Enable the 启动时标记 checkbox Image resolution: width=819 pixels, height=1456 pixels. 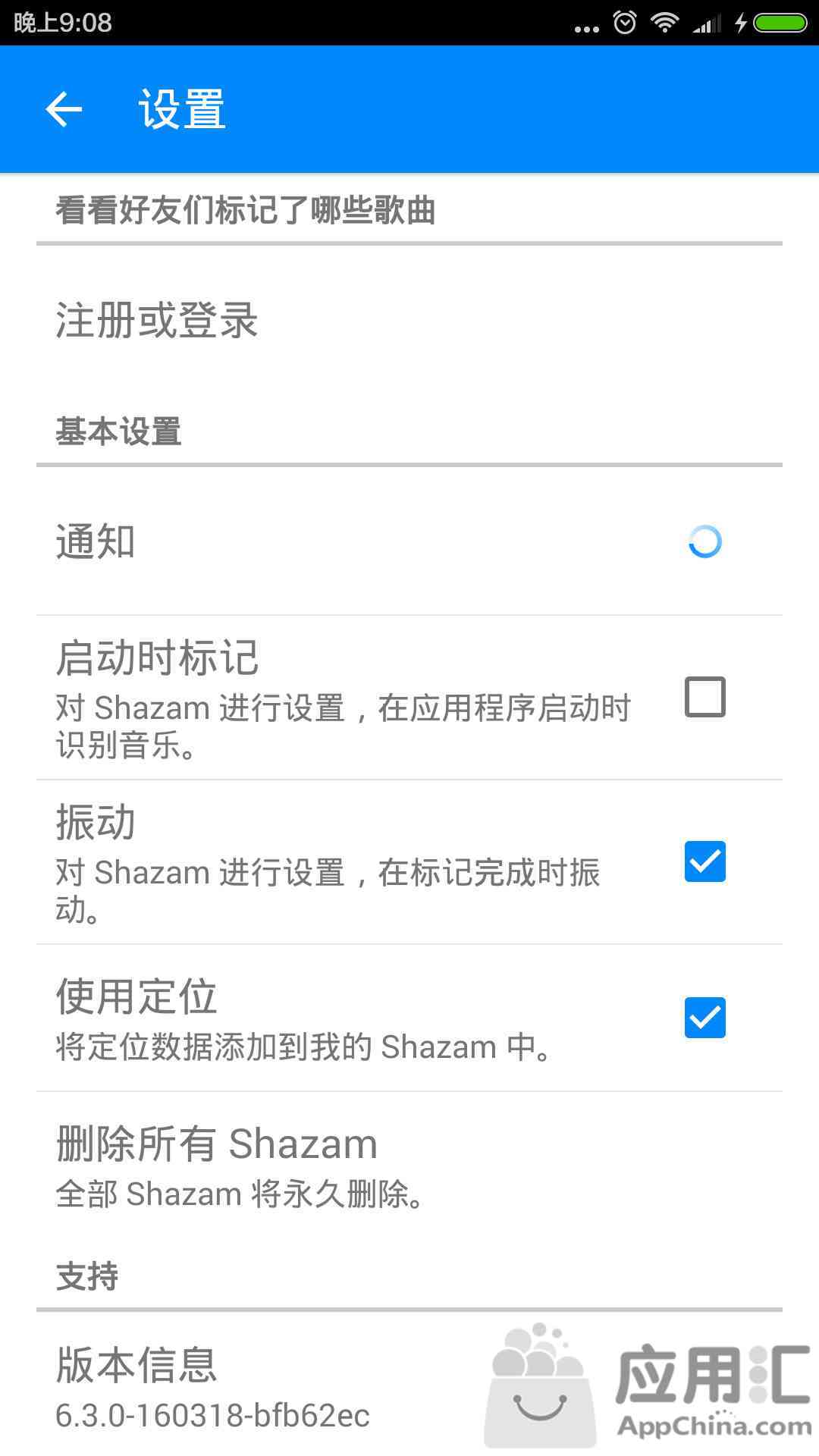click(704, 697)
